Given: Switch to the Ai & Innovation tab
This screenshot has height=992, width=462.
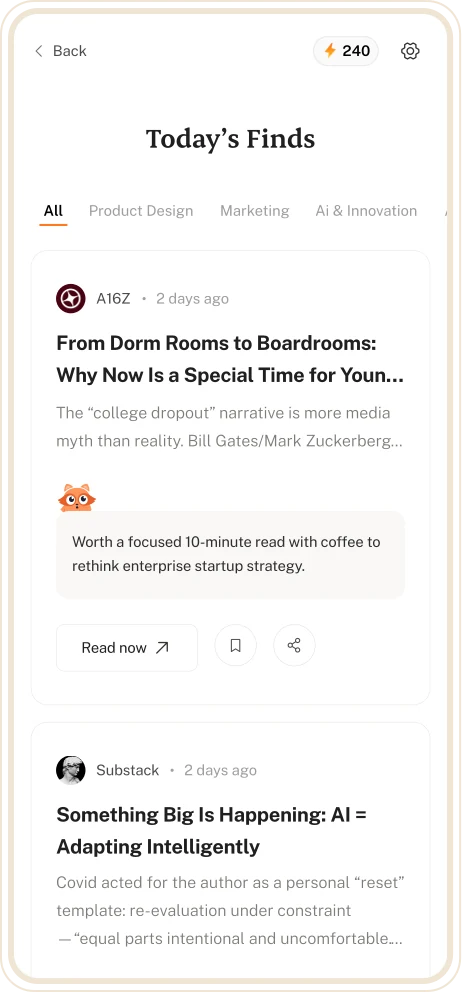Looking at the screenshot, I should [x=366, y=211].
